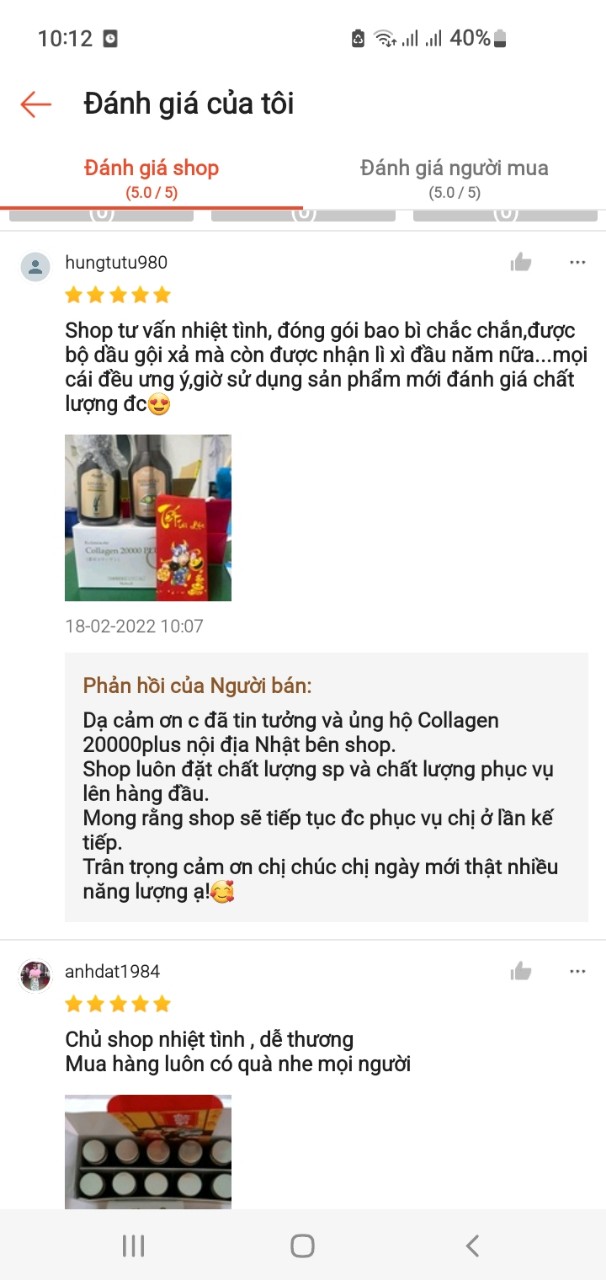
Task: View photo attached to anhdat1984's review
Action: click(x=148, y=1151)
